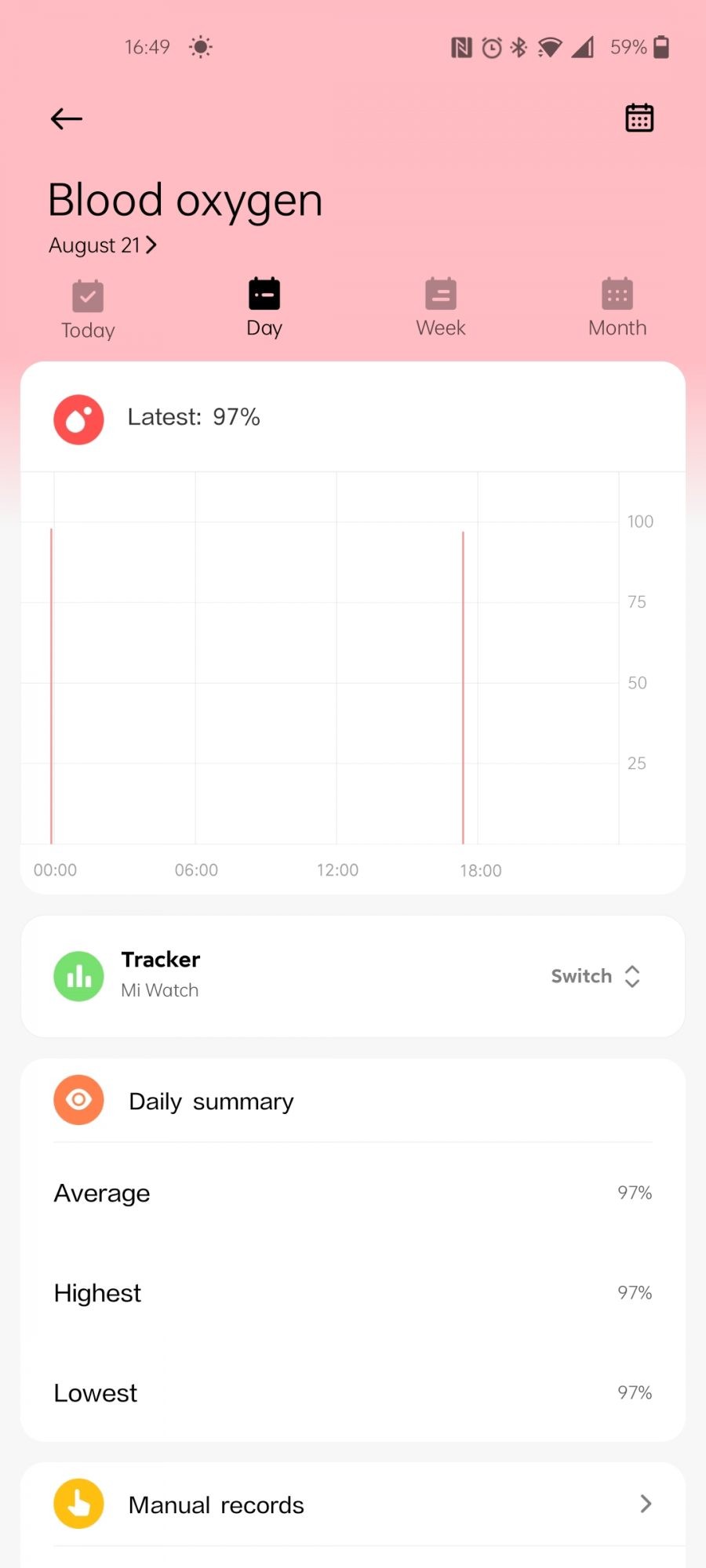Viewport: 706px width, 1568px height.
Task: Switch to the Week tab
Action: [441, 307]
